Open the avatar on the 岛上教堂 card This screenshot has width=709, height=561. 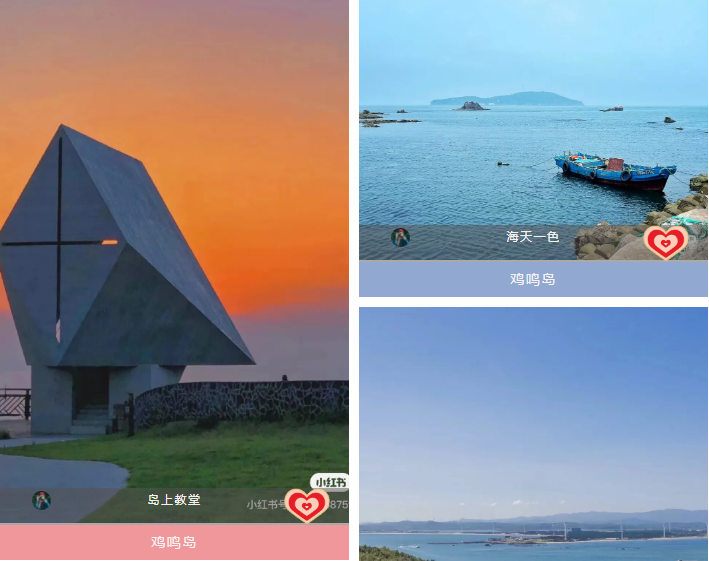coord(41,500)
